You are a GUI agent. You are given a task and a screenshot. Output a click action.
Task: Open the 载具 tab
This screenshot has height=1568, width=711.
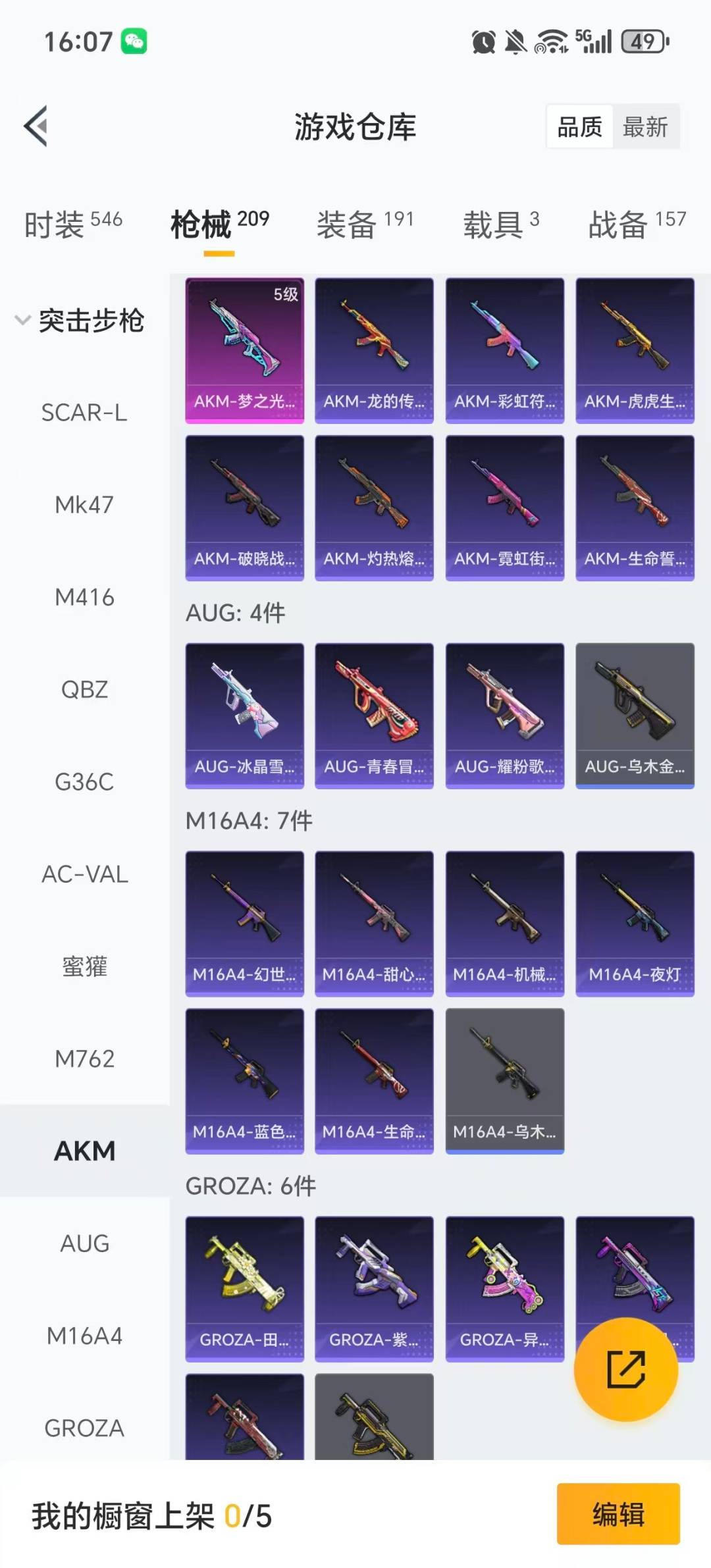point(501,224)
